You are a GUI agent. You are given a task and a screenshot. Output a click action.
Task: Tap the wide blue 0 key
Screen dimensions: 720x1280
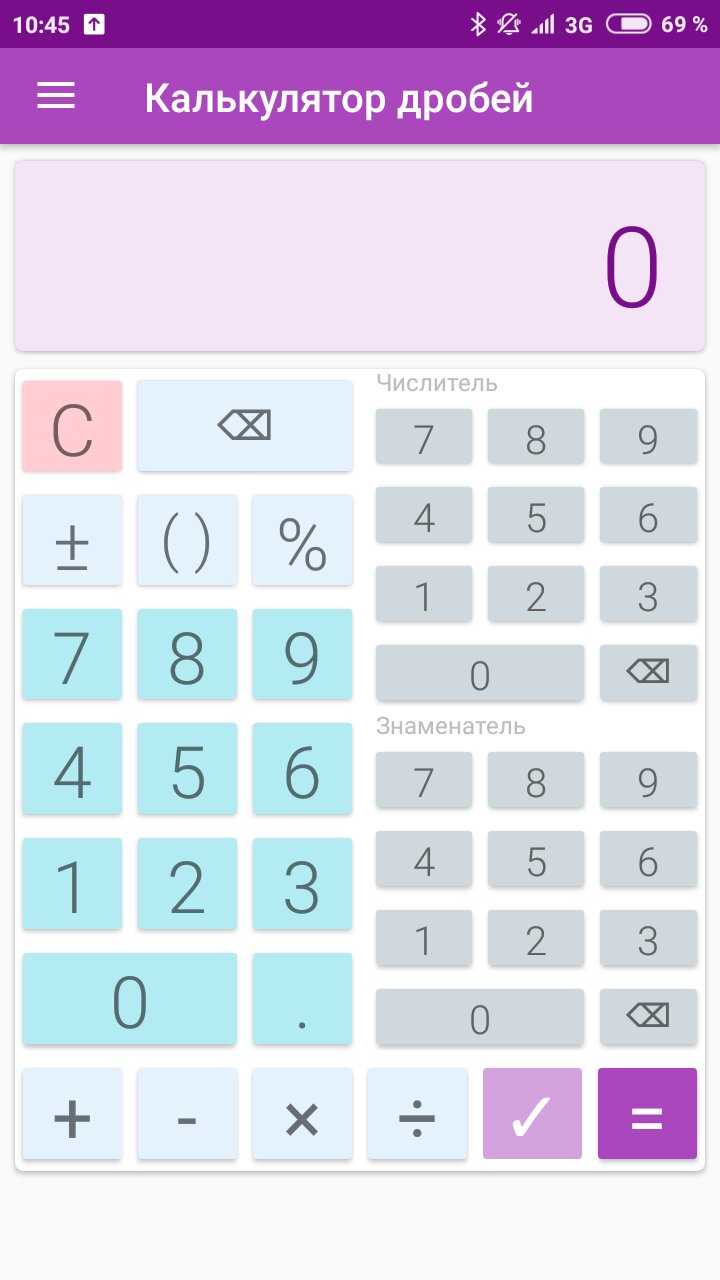pos(130,999)
